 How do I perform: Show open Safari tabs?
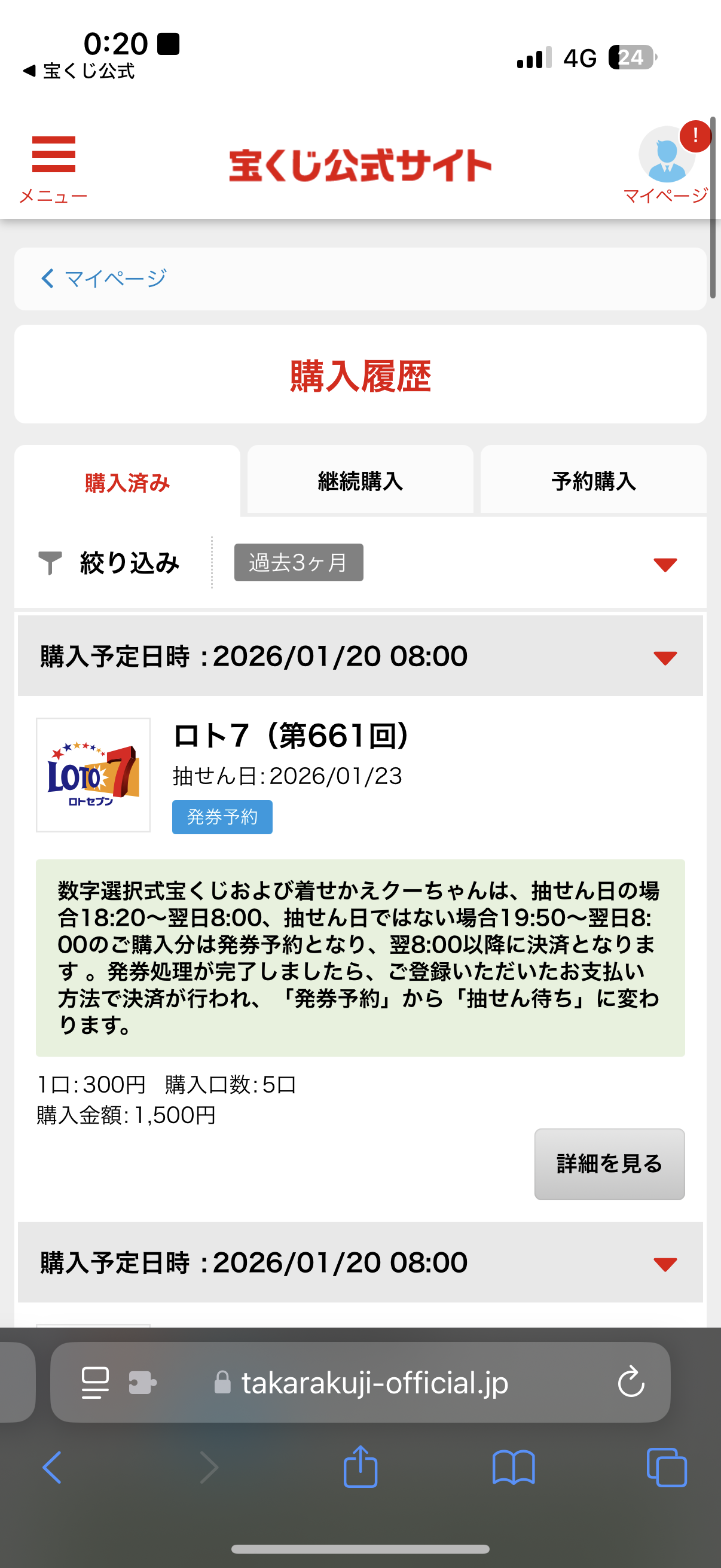tap(666, 1468)
